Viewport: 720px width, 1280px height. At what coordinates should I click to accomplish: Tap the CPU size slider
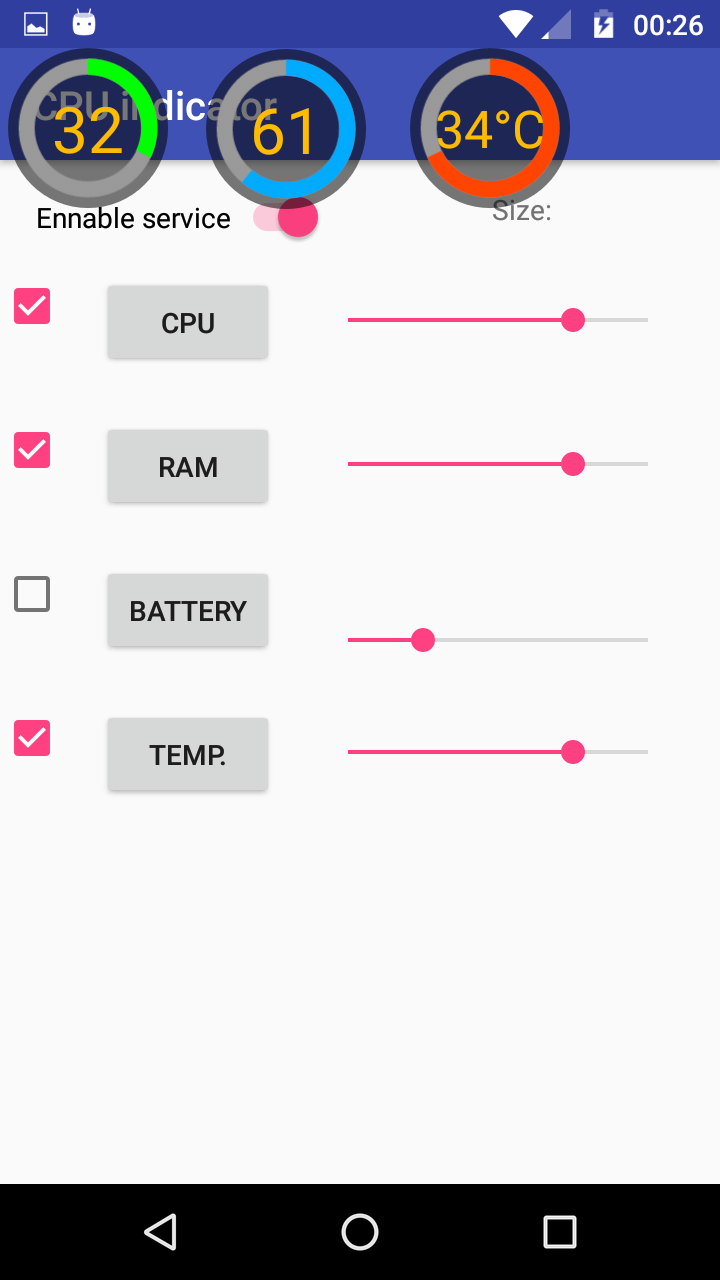[x=498, y=320]
